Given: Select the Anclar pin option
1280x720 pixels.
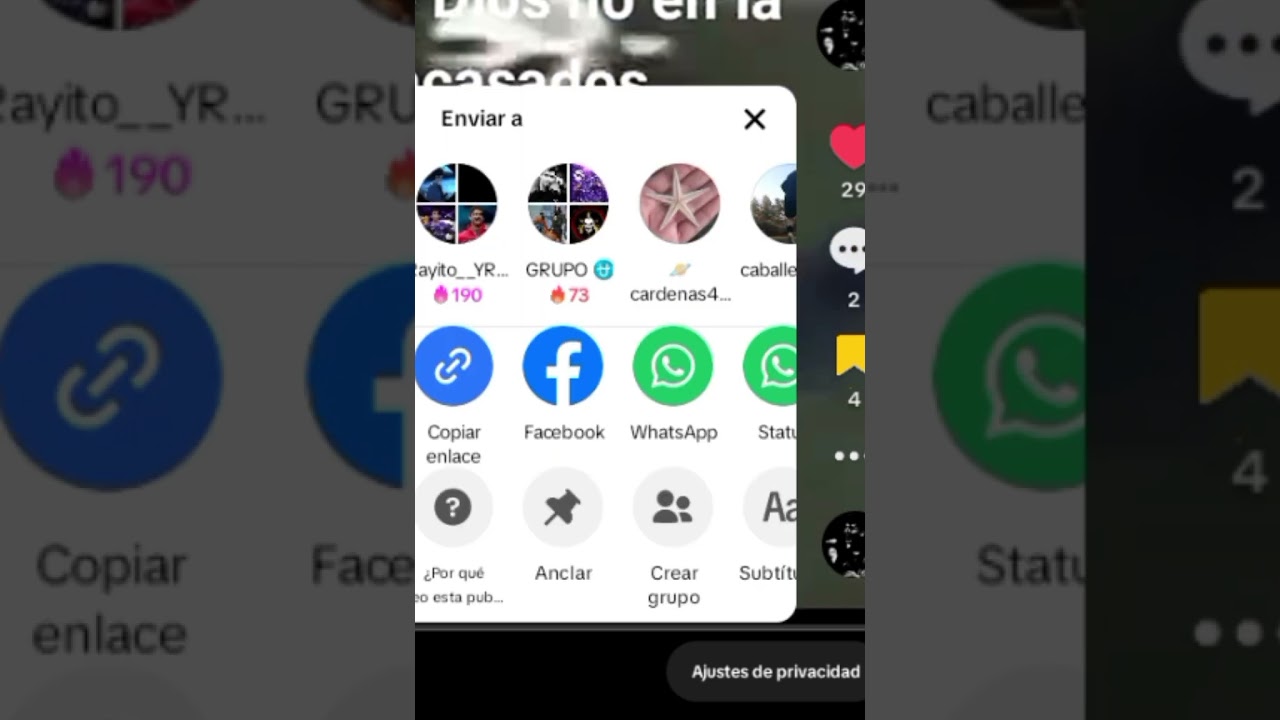Looking at the screenshot, I should click(563, 508).
